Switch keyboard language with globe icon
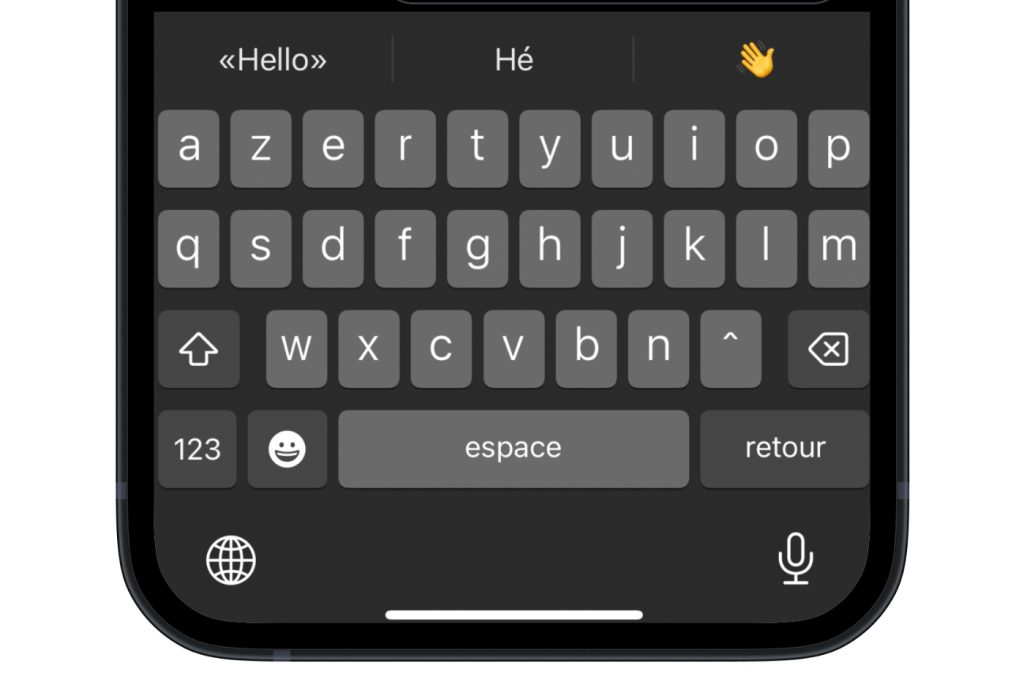Viewport: 1024px width, 682px height. [231, 559]
